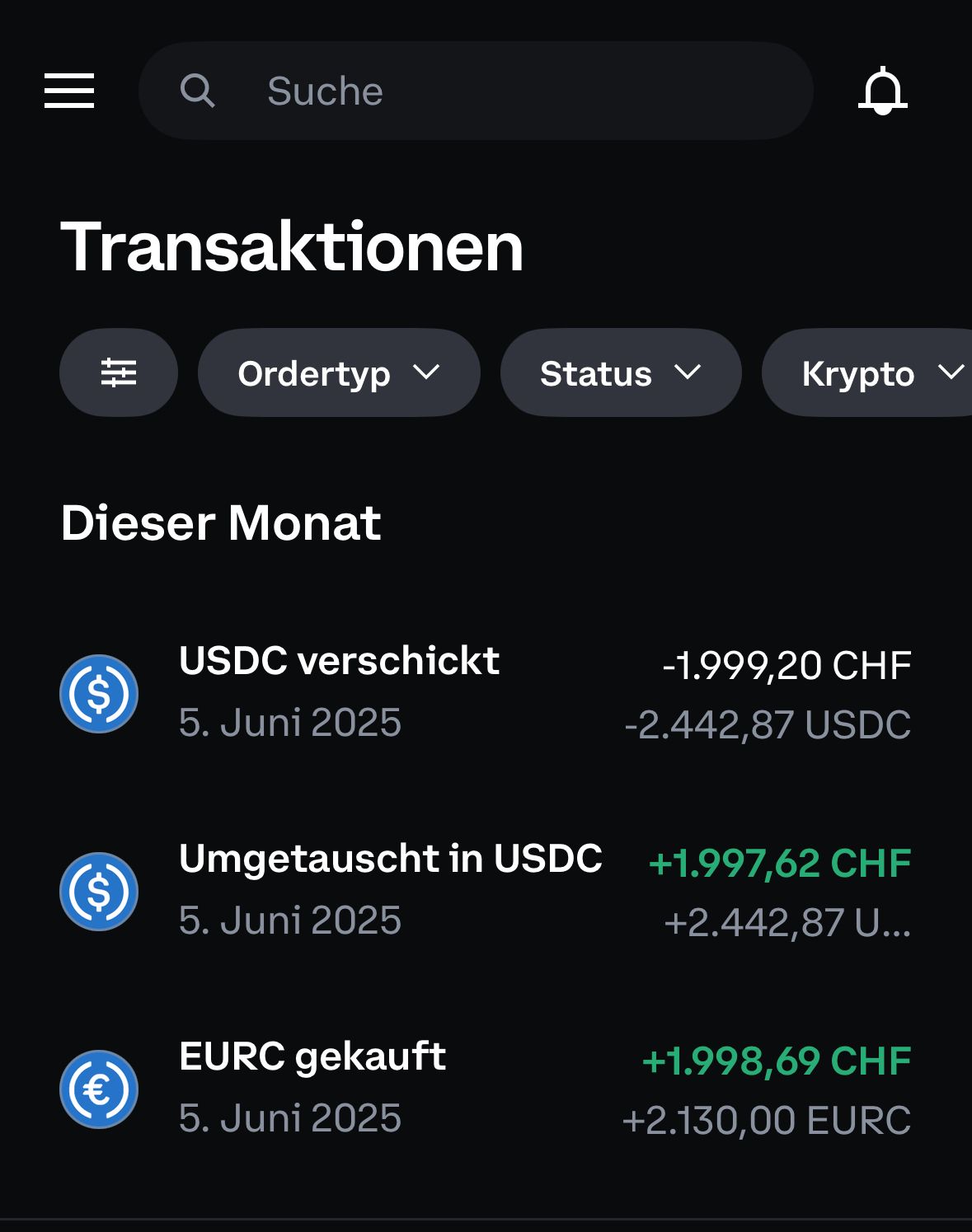Tap the Suche search field
The image size is (972, 1232).
click(x=476, y=91)
